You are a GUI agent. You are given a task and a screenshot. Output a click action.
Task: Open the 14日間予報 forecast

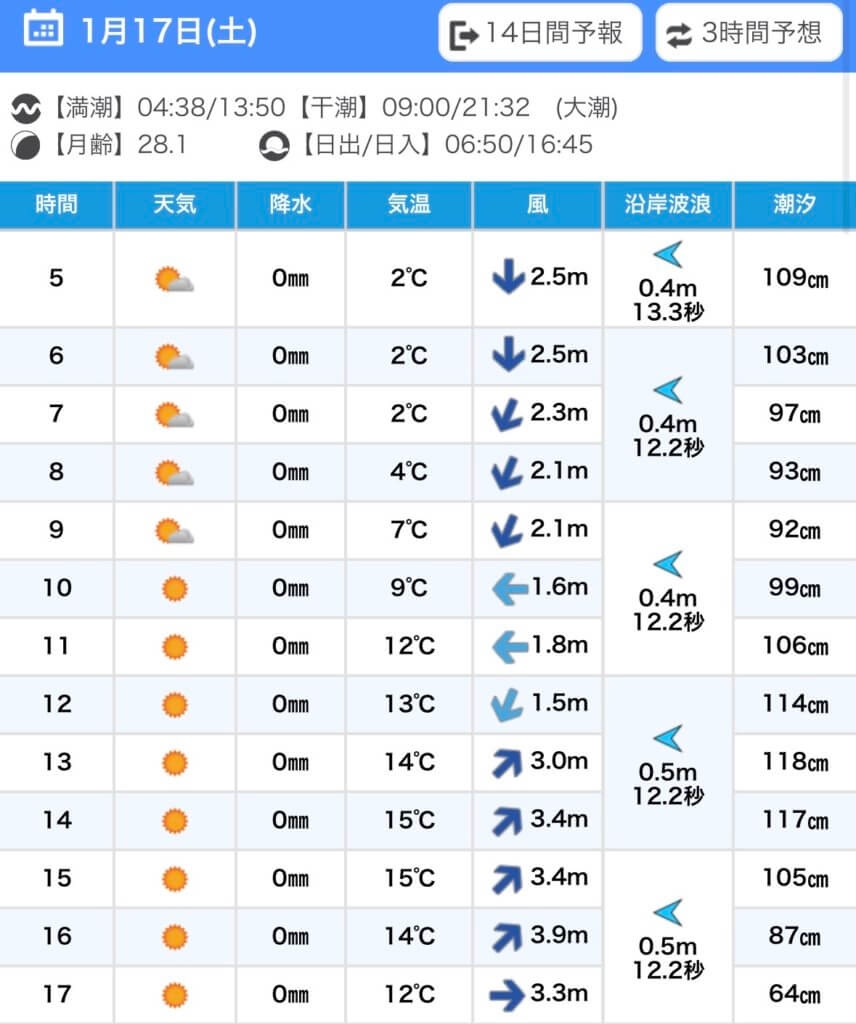(539, 33)
